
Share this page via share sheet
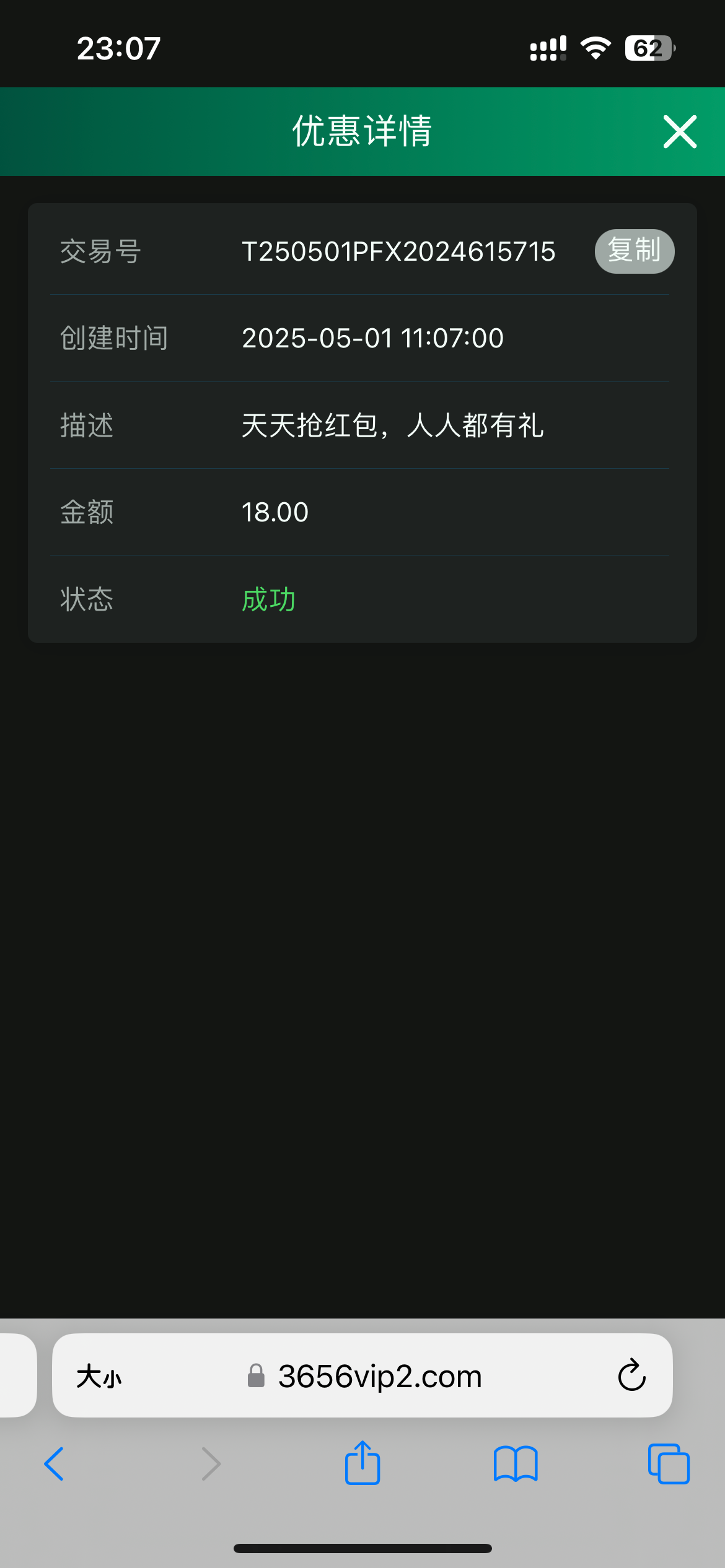(362, 1463)
